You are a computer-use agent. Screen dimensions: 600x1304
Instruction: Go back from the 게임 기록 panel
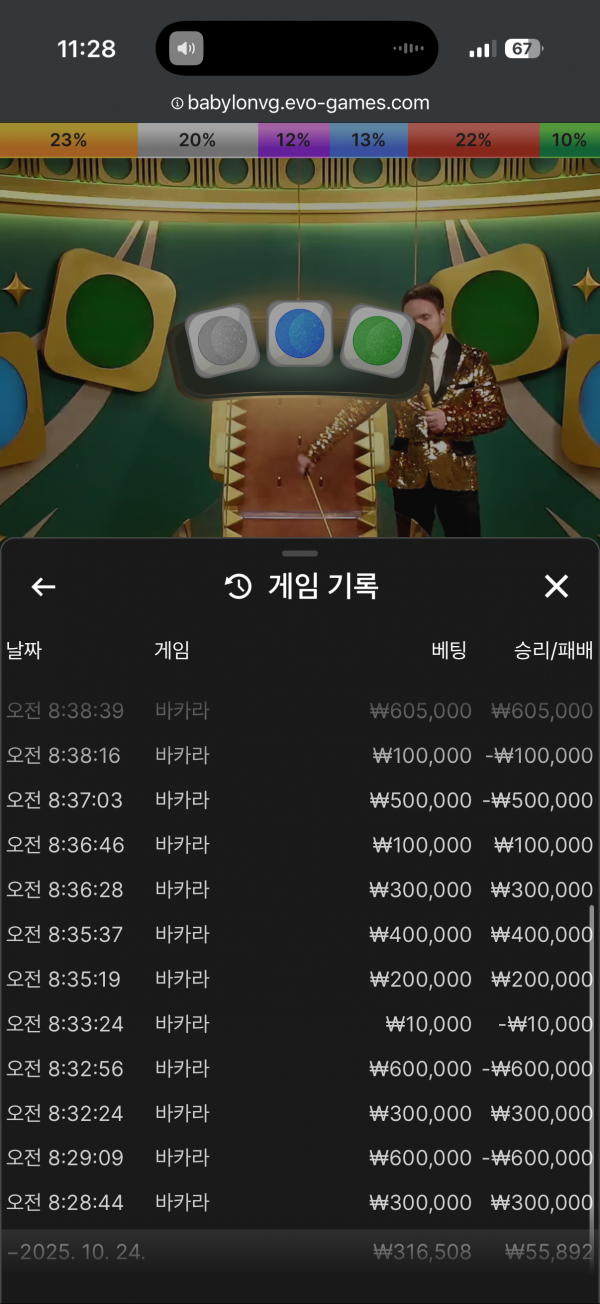point(43,587)
